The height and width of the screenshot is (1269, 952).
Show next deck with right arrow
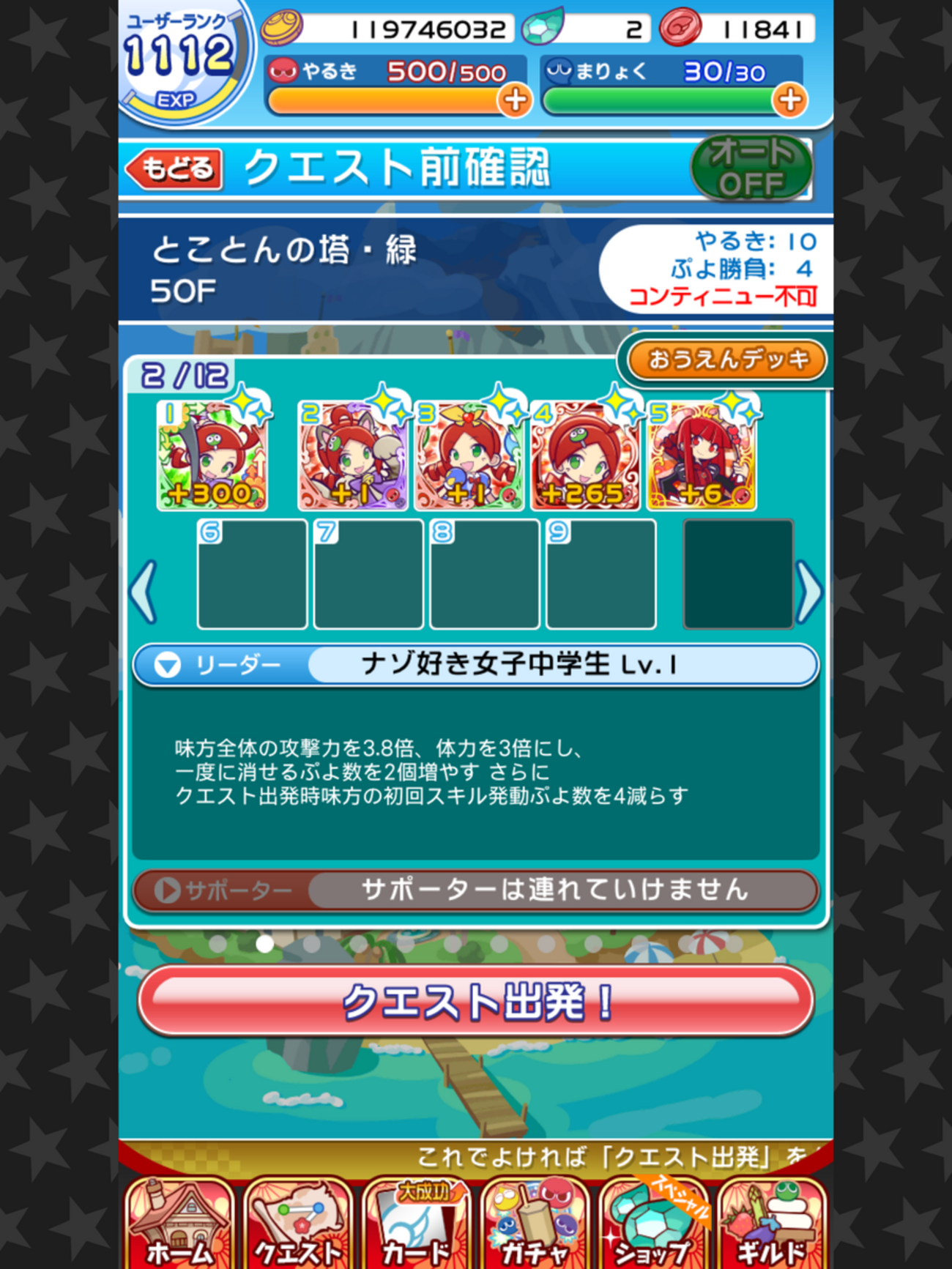coord(808,592)
